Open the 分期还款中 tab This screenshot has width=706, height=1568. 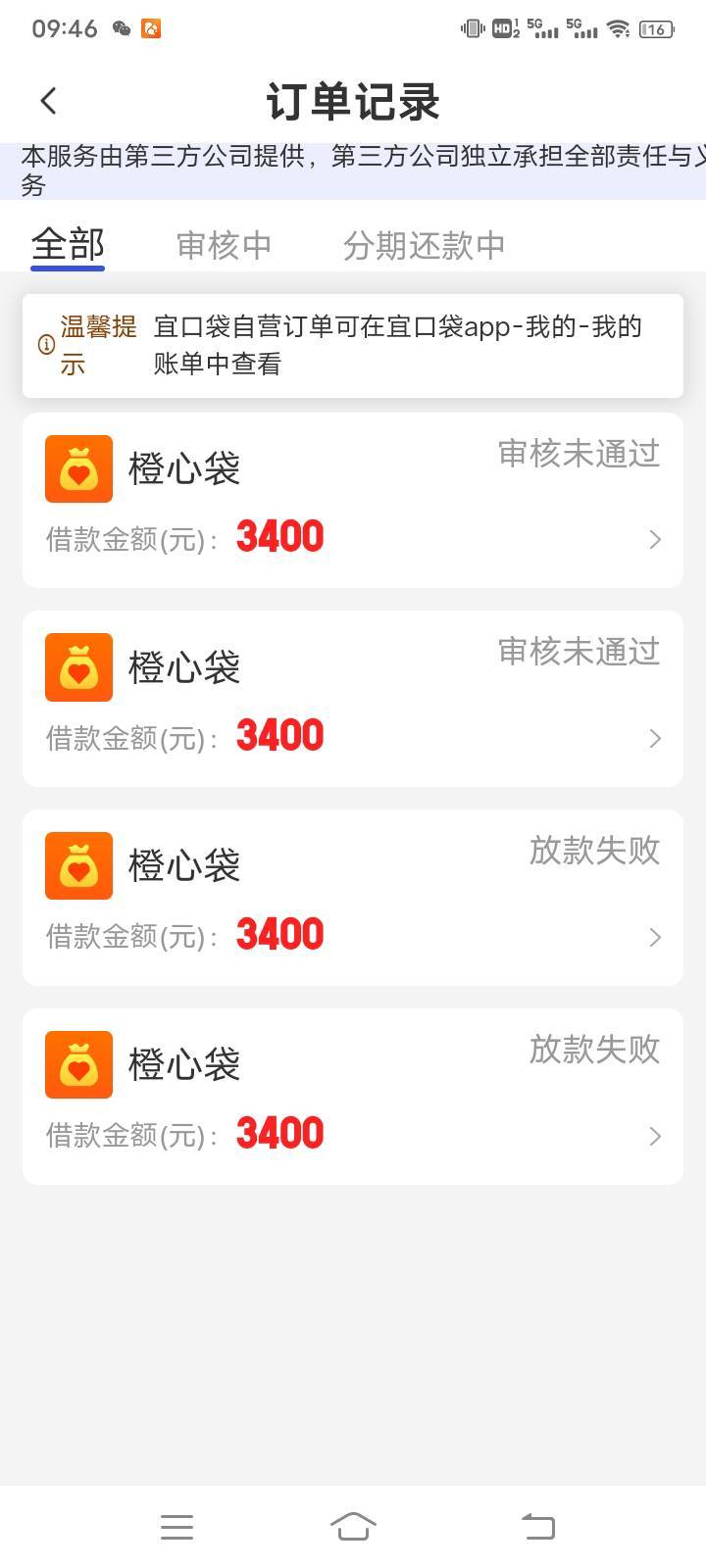coord(424,245)
